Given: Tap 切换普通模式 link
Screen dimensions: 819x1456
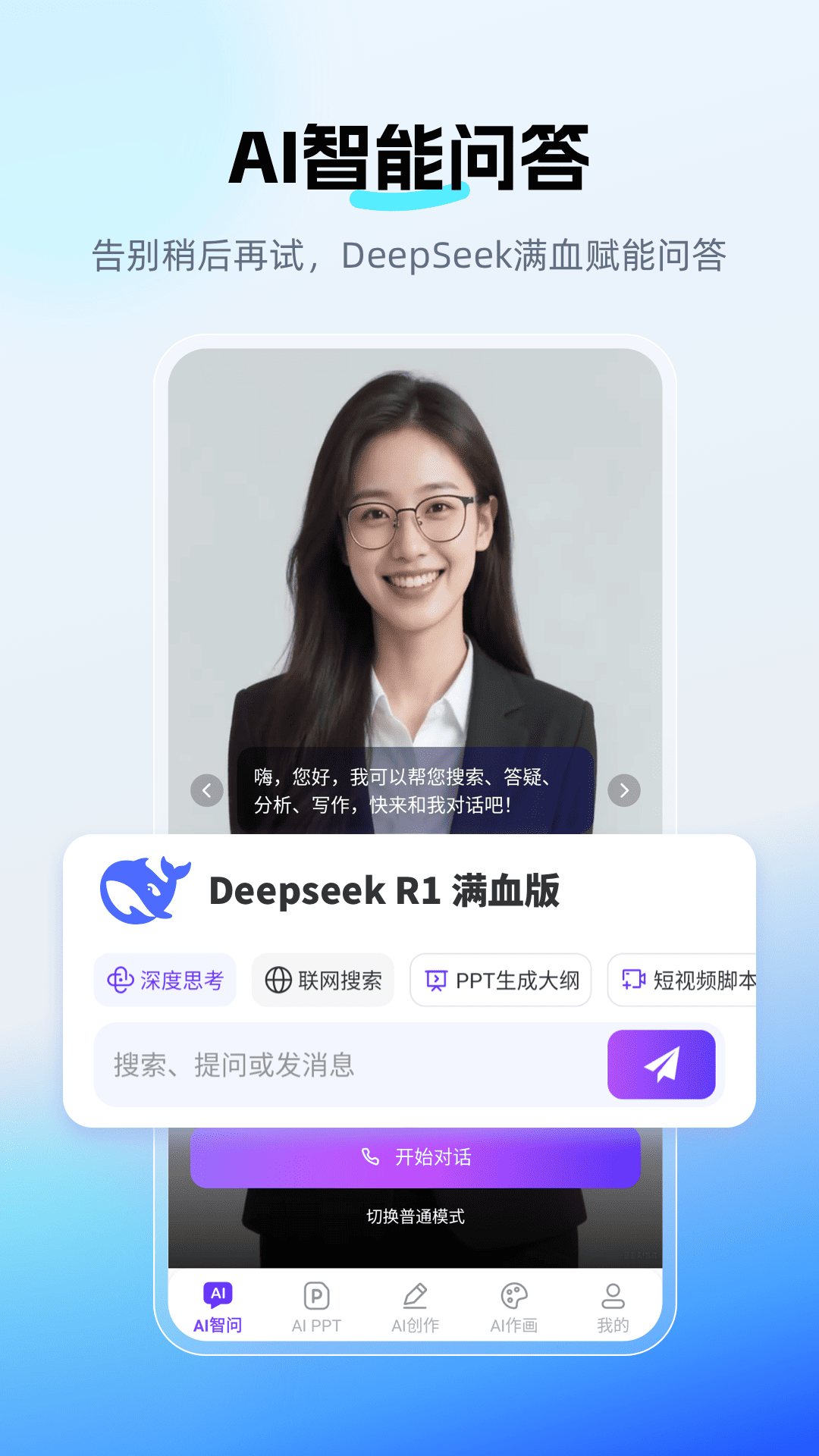Looking at the screenshot, I should point(415,1217).
